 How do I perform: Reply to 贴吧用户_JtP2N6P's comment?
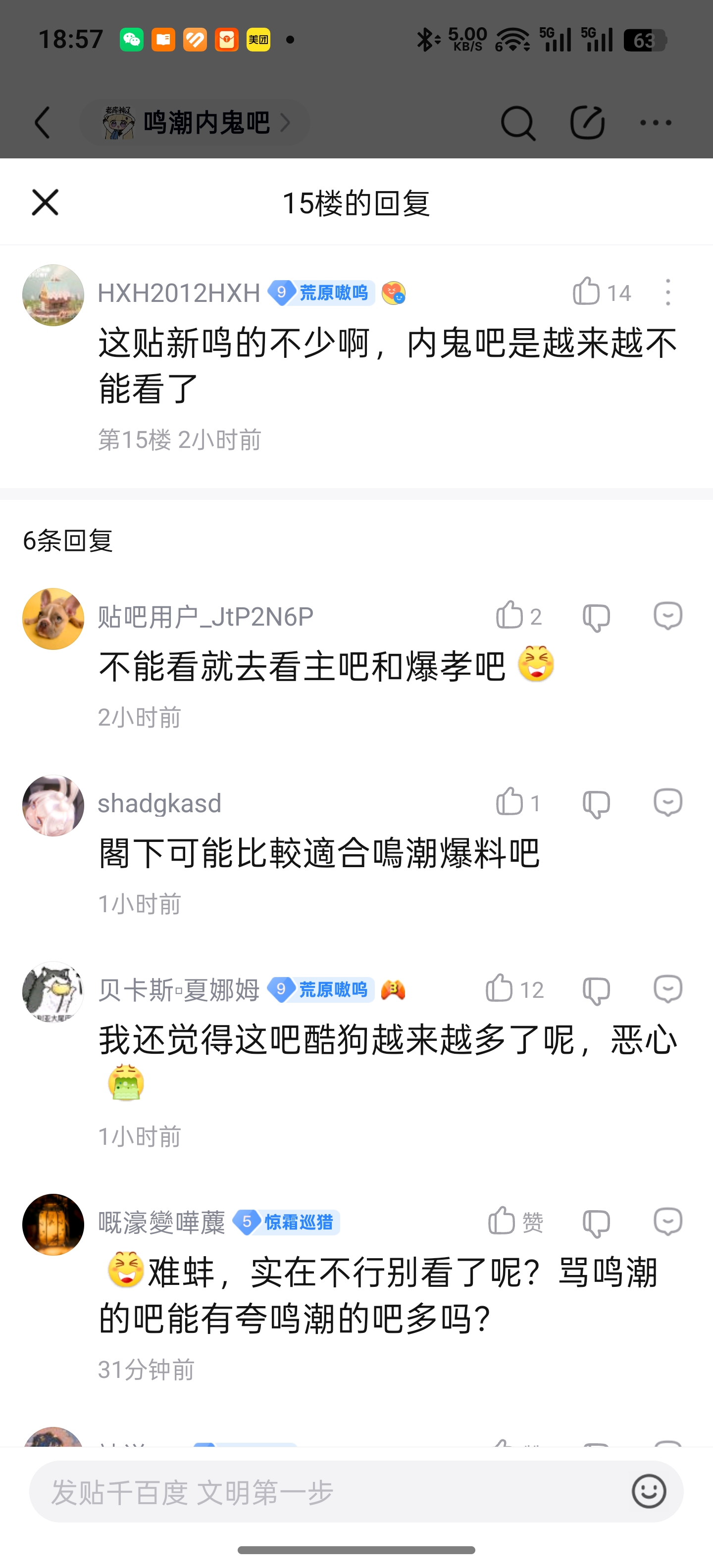[667, 616]
